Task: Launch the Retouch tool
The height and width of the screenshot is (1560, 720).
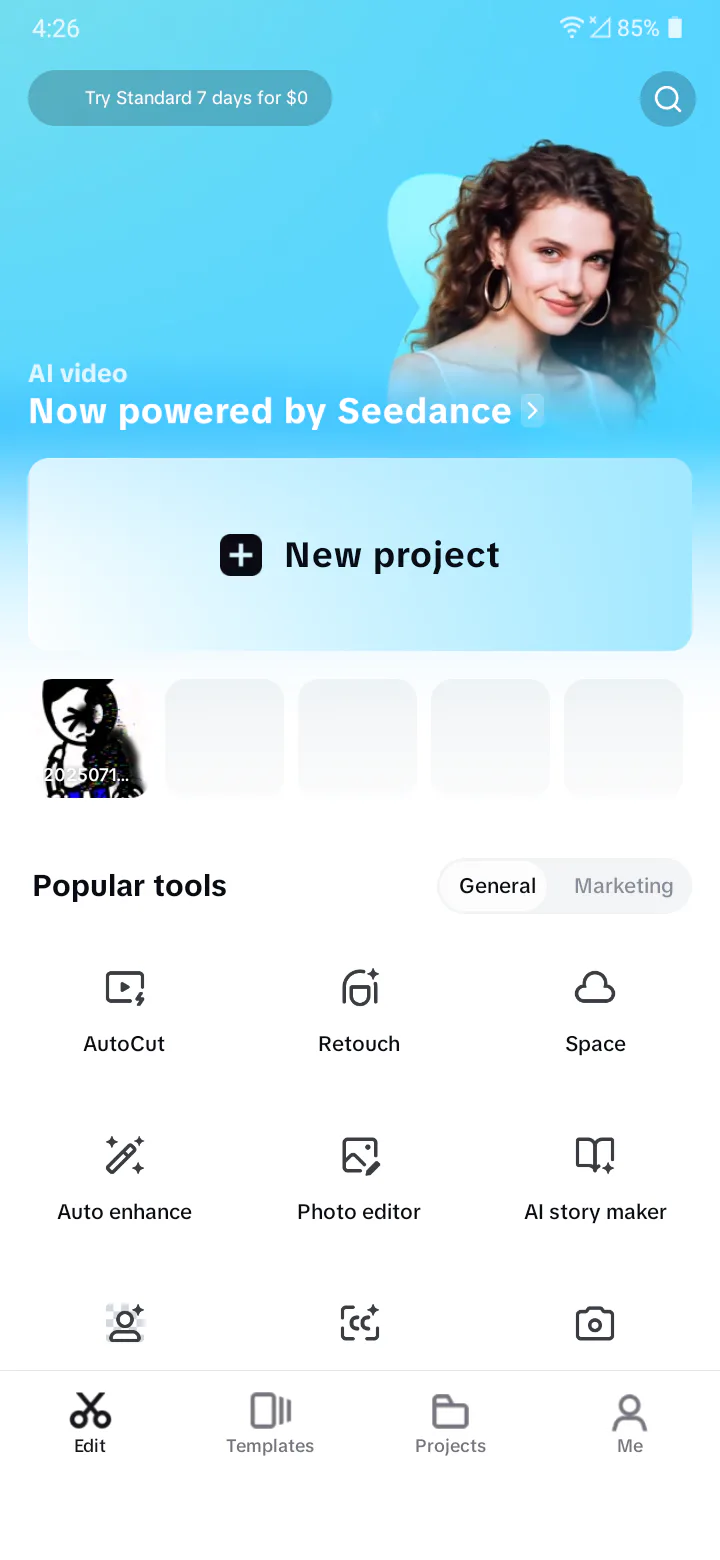Action: pos(359,1011)
